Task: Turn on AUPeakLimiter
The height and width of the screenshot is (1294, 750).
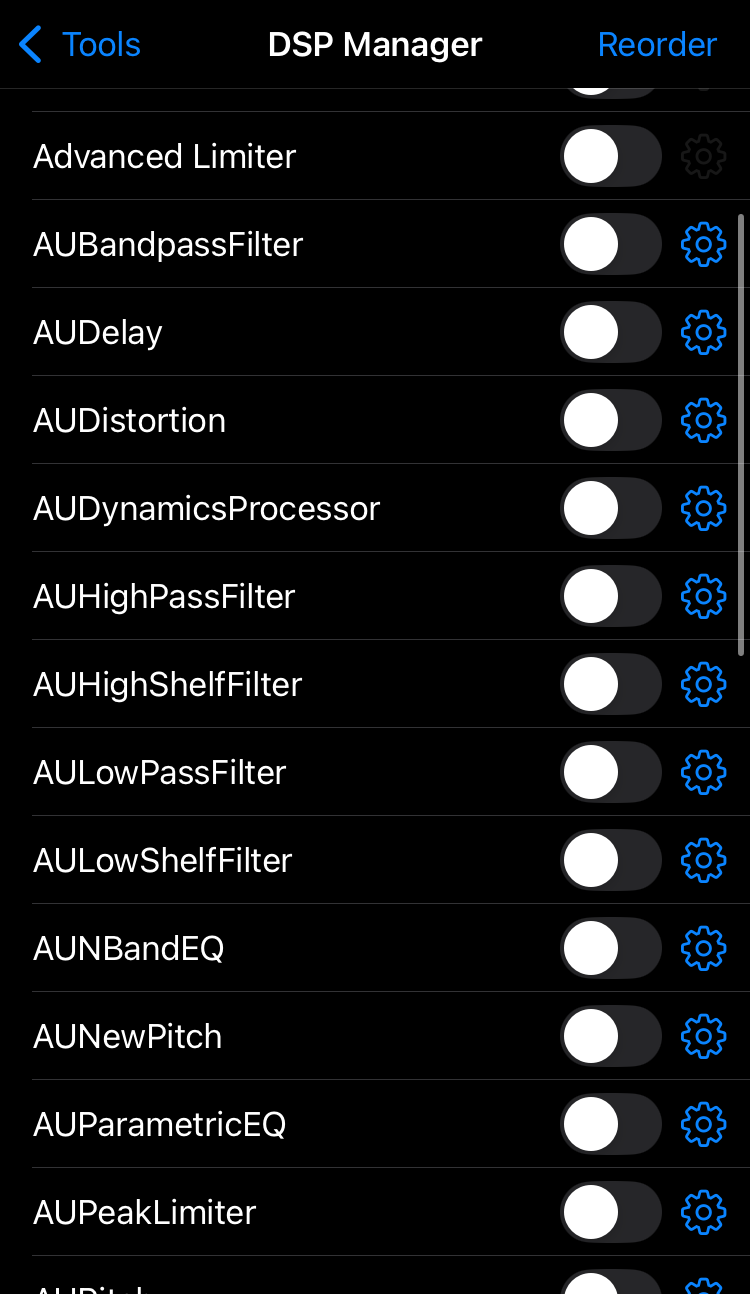Action: pyautogui.click(x=611, y=1212)
